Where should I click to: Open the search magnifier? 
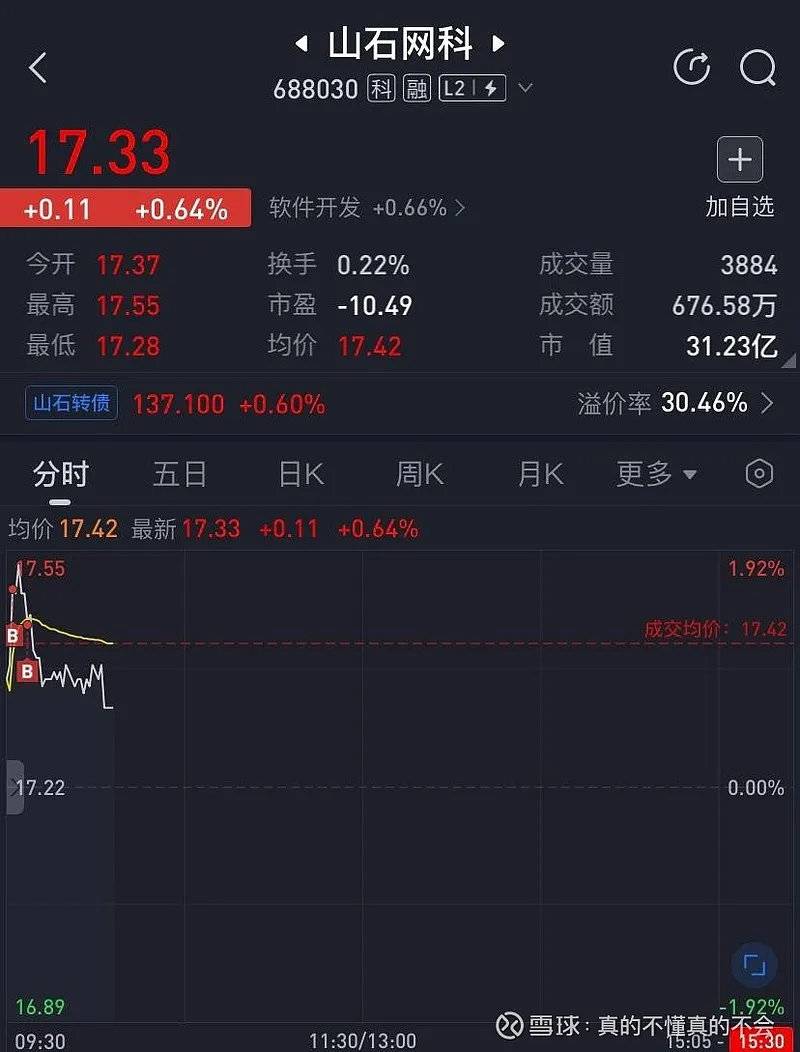coord(757,68)
